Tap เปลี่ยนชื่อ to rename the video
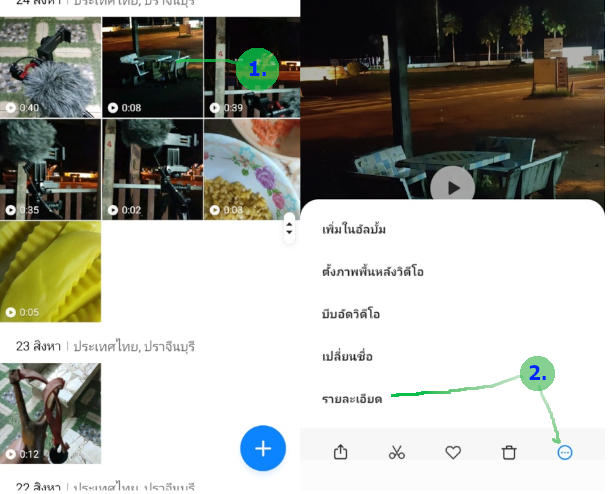This screenshot has height=494, width=615. point(344,356)
